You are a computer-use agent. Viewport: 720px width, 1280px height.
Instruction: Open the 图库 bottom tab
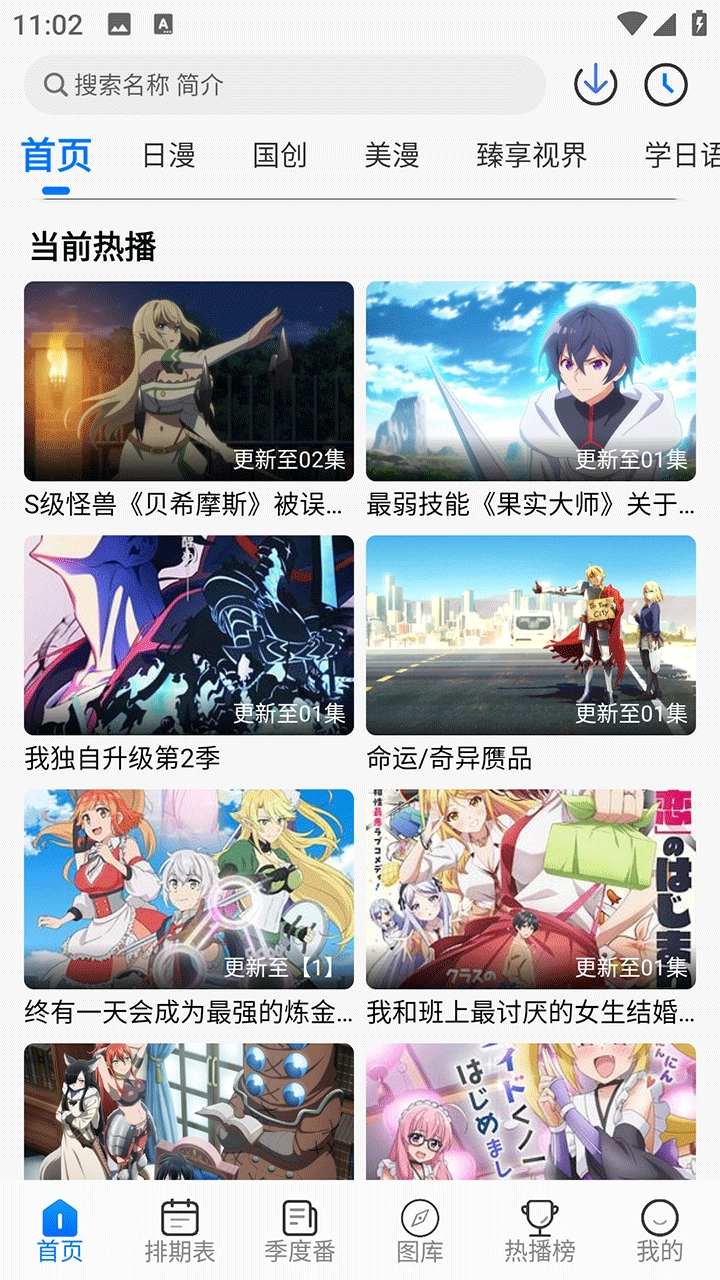[420, 1232]
